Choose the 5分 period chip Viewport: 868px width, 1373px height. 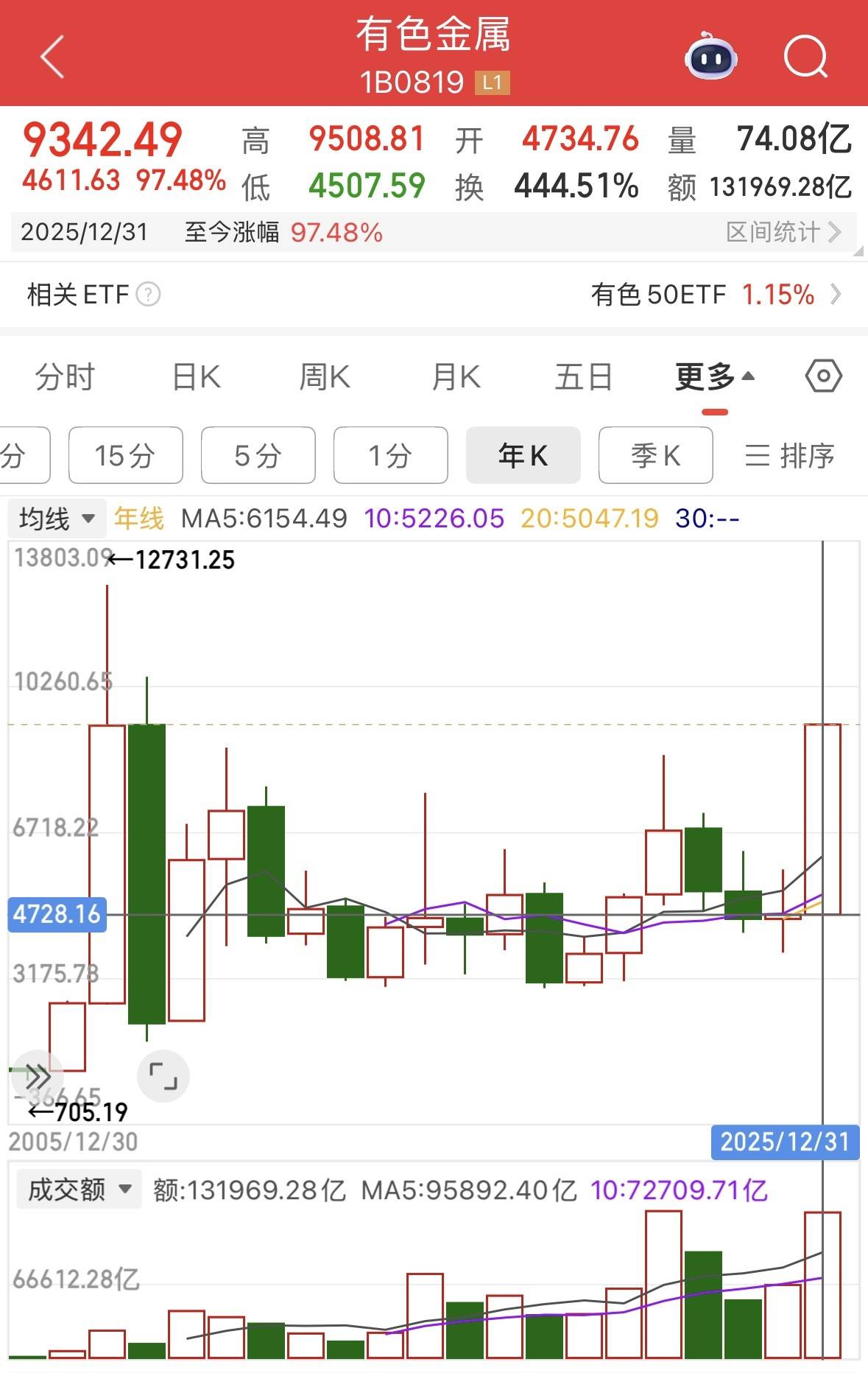(258, 455)
